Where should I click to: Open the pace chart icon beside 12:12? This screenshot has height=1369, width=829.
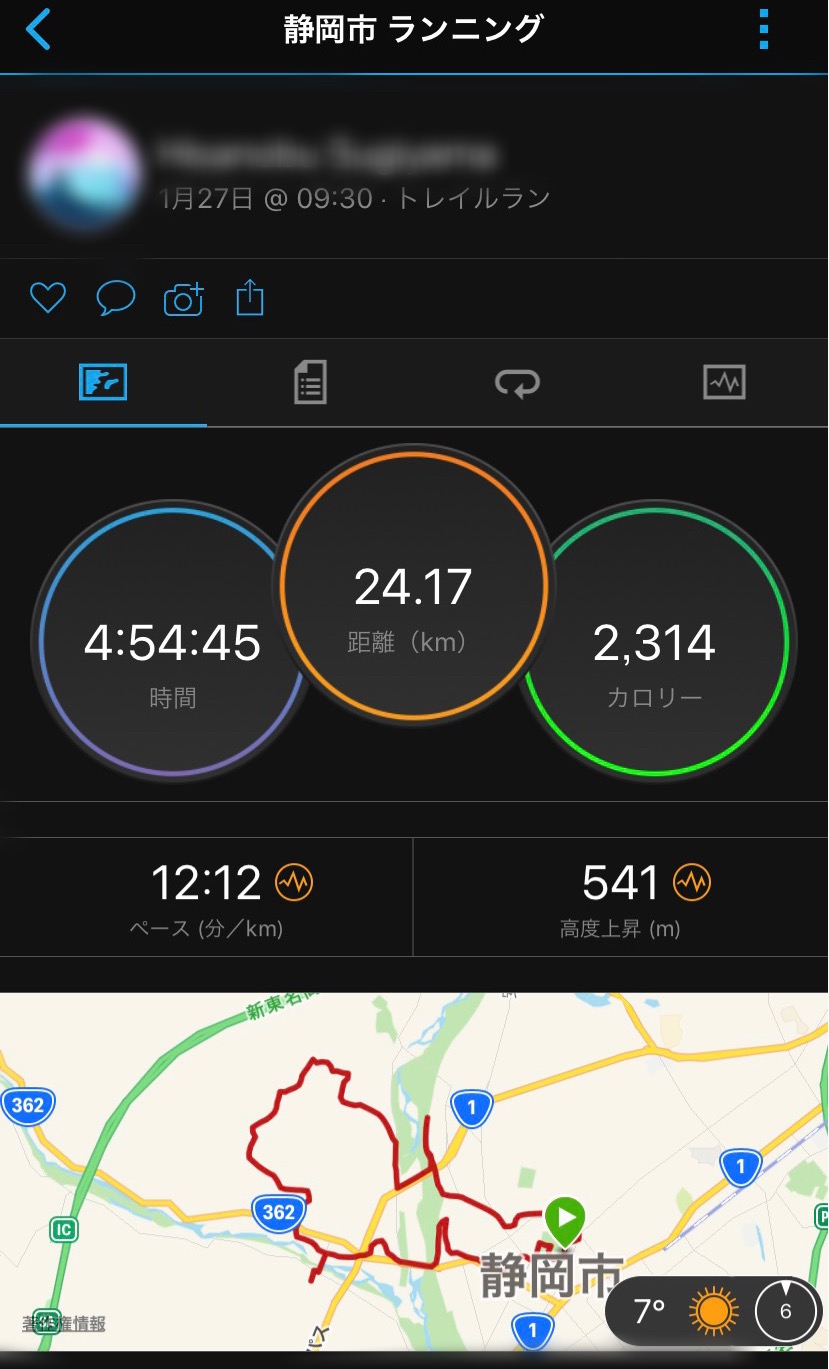pos(294,882)
